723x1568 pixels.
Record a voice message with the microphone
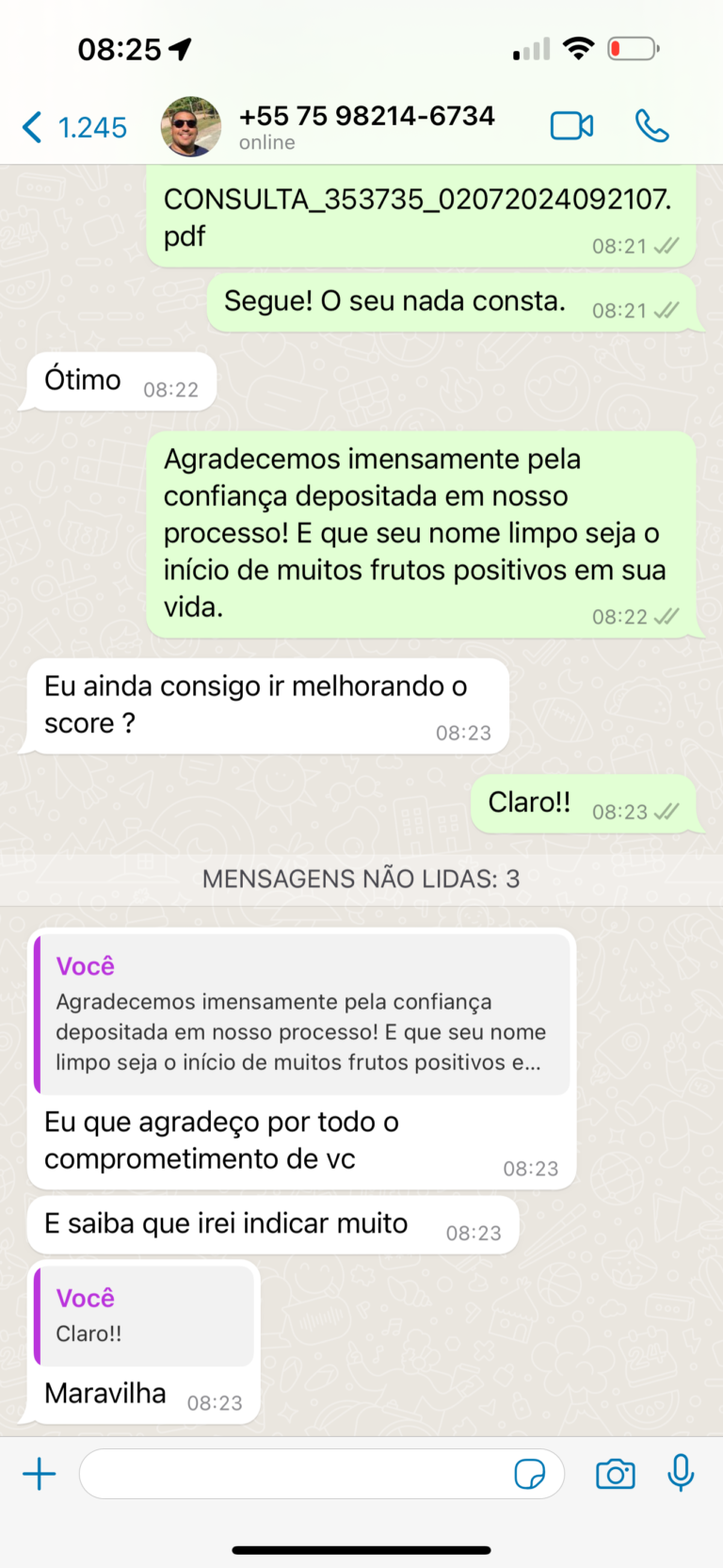(x=681, y=1473)
